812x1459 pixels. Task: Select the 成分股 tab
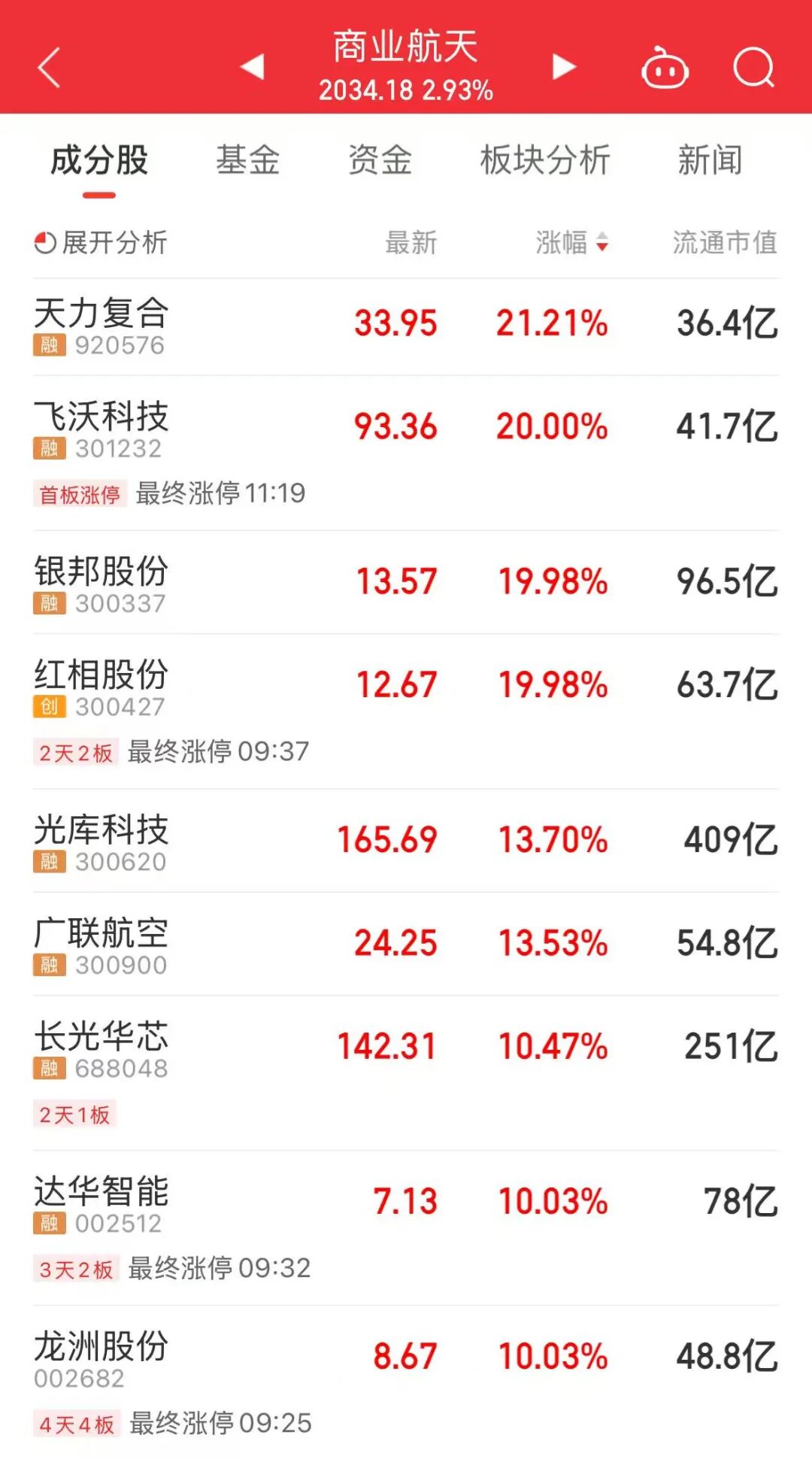pos(99,161)
